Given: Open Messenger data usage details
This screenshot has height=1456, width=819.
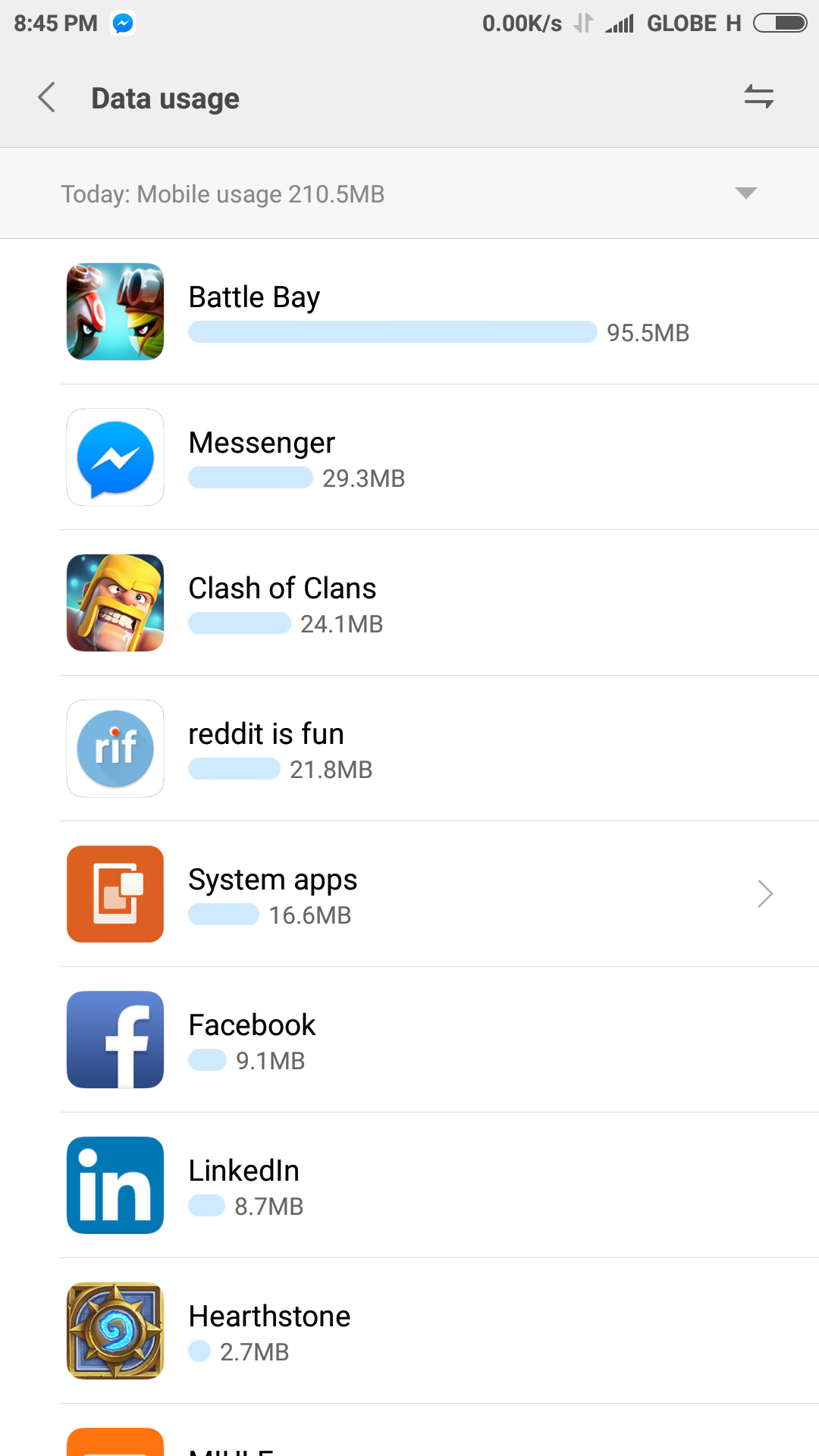Looking at the screenshot, I should (409, 457).
